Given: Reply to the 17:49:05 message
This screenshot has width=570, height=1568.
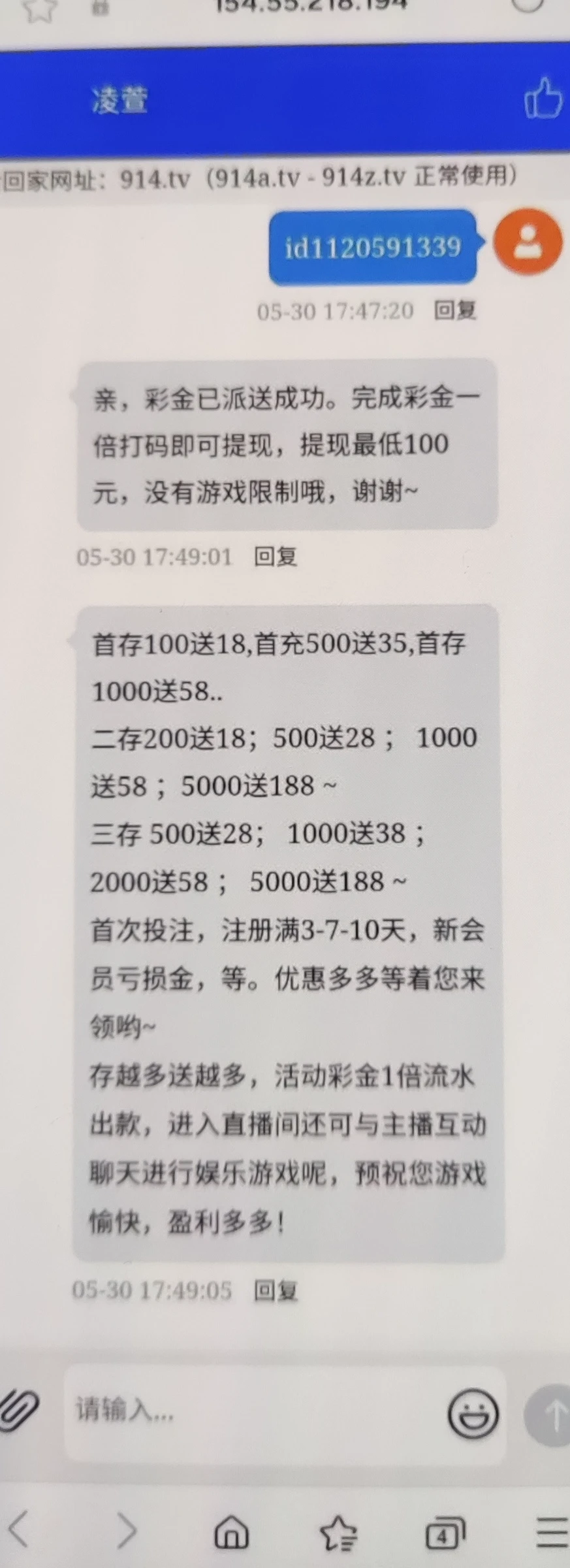Looking at the screenshot, I should pos(276,1290).
